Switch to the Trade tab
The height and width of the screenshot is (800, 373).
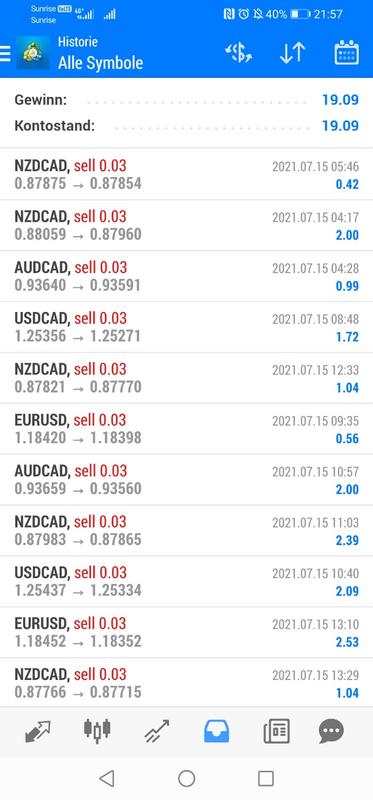[x=157, y=732]
